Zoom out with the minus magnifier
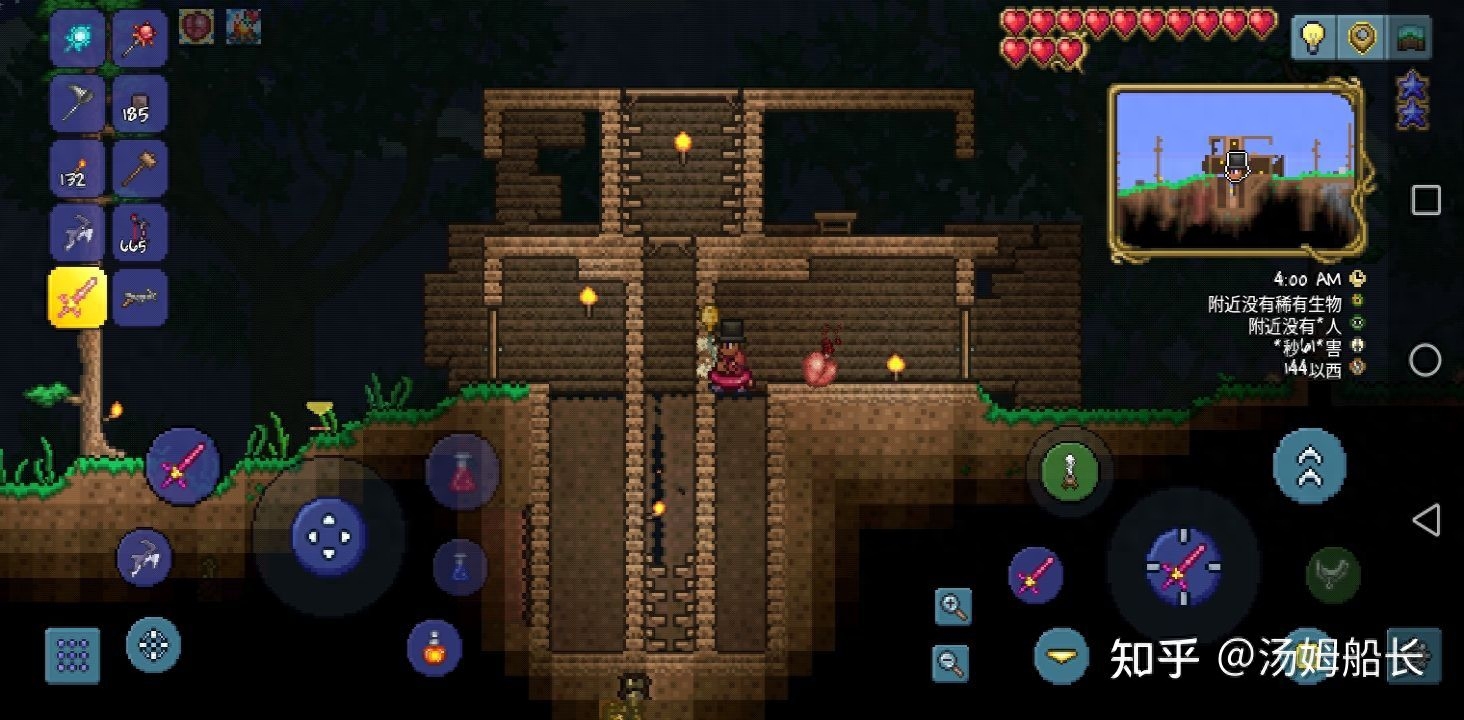 pyautogui.click(x=951, y=661)
